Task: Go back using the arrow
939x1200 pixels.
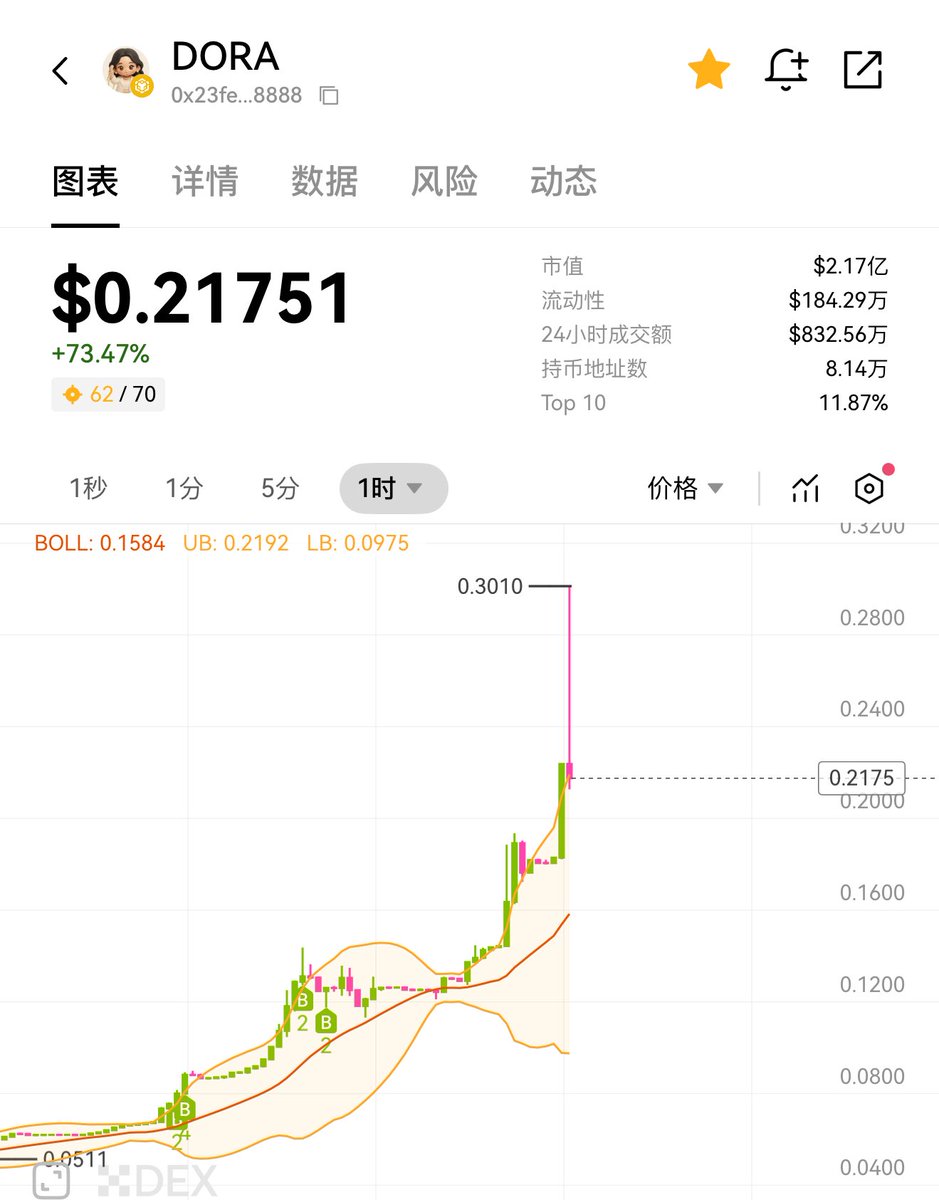Action: click(61, 71)
